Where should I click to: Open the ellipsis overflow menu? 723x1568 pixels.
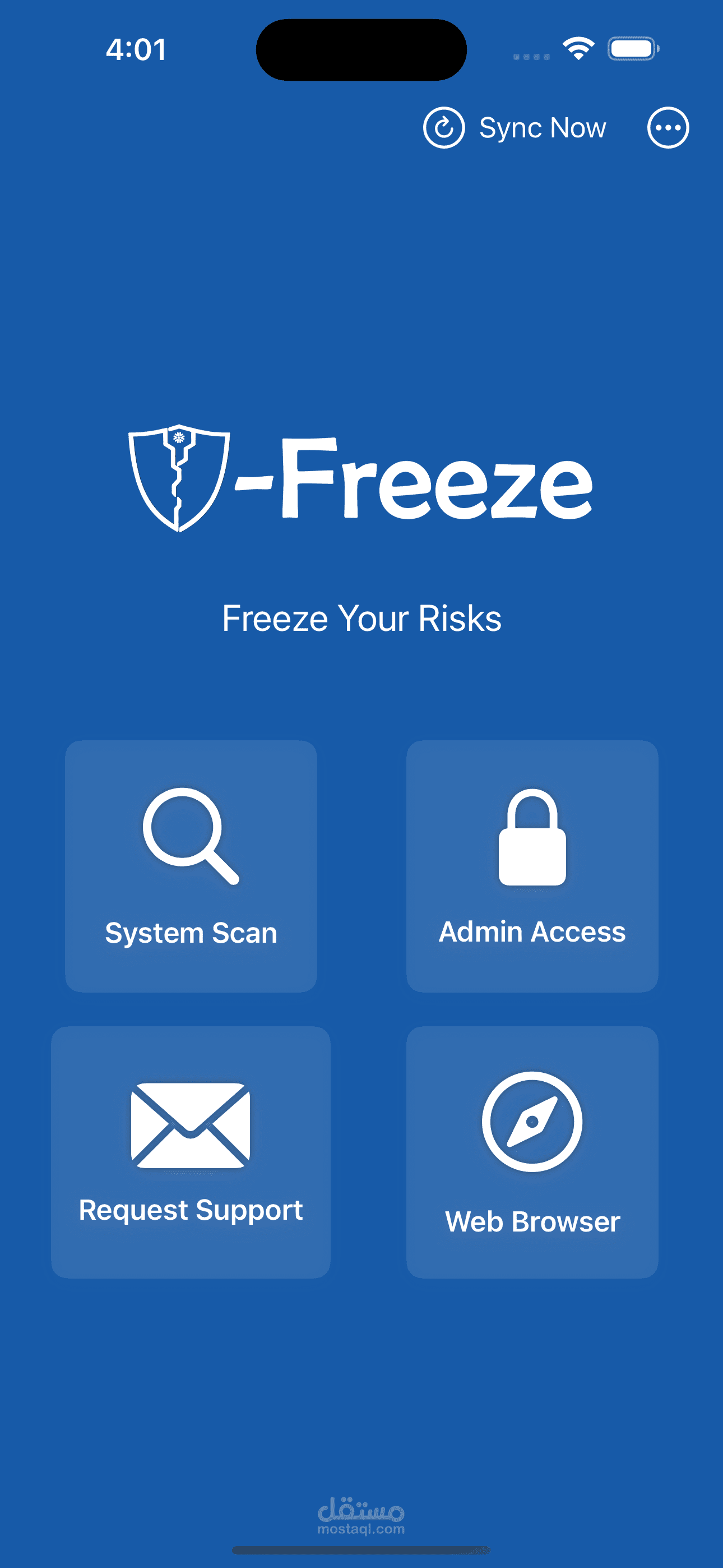(668, 127)
